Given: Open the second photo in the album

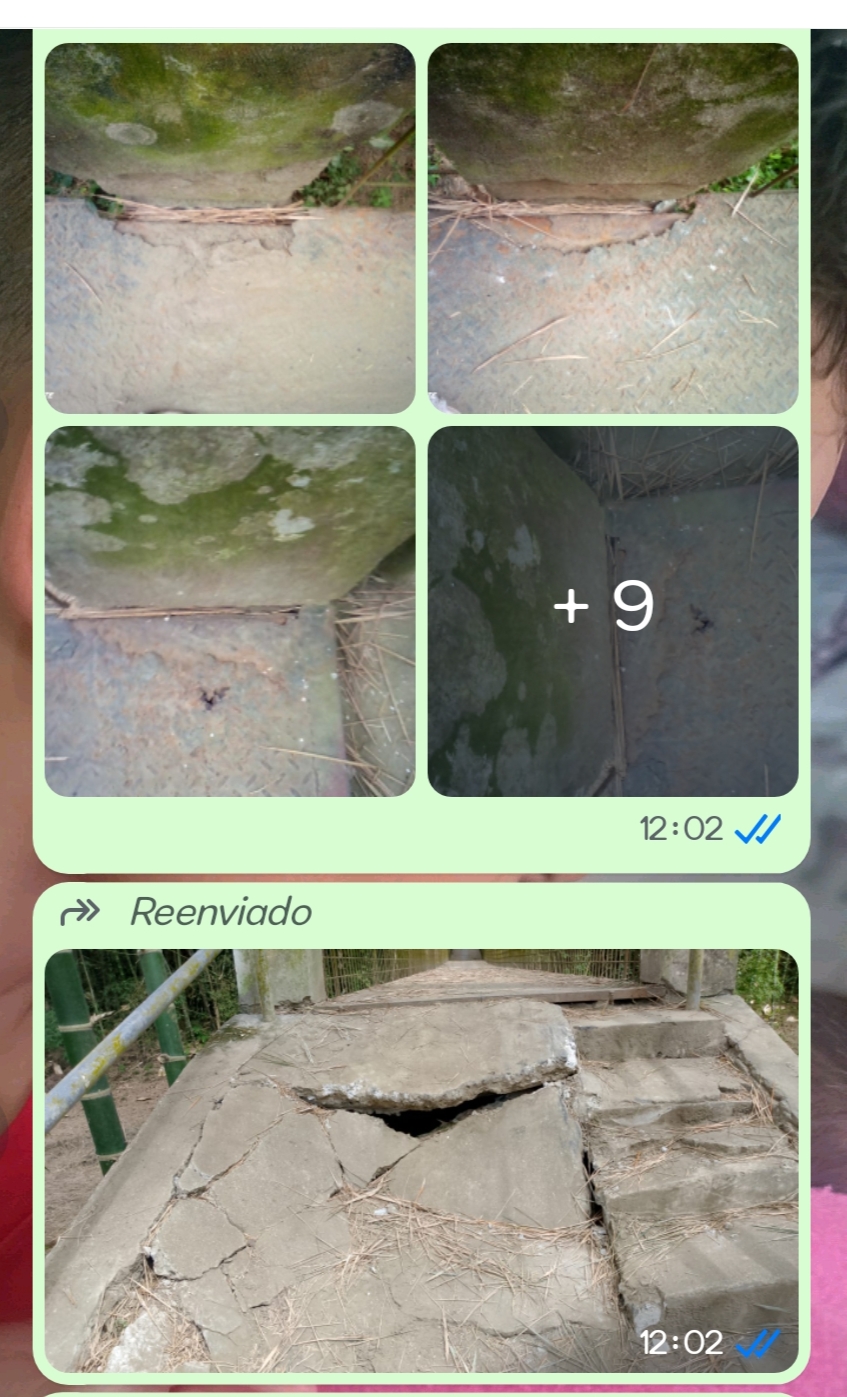Looking at the screenshot, I should pos(612,228).
